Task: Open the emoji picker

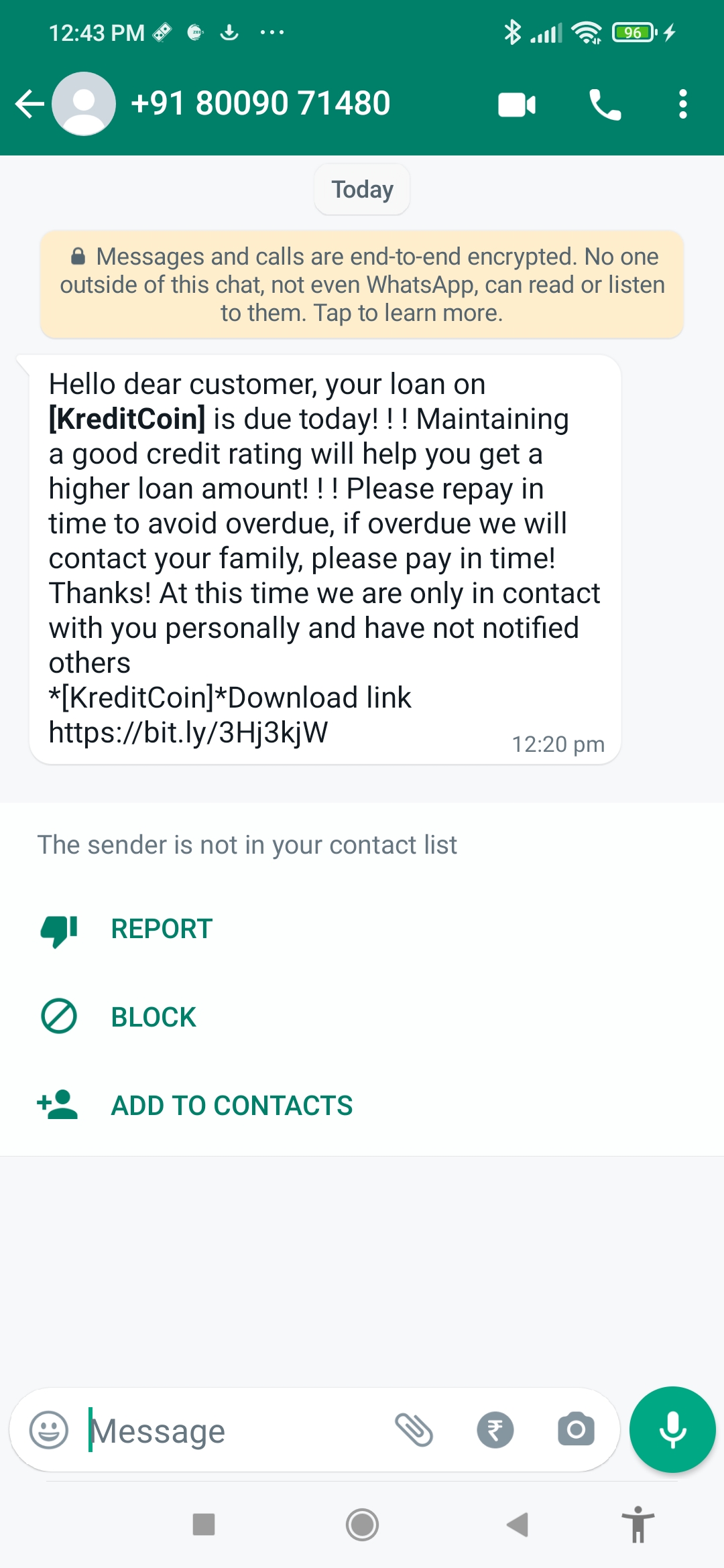Action: click(49, 1430)
